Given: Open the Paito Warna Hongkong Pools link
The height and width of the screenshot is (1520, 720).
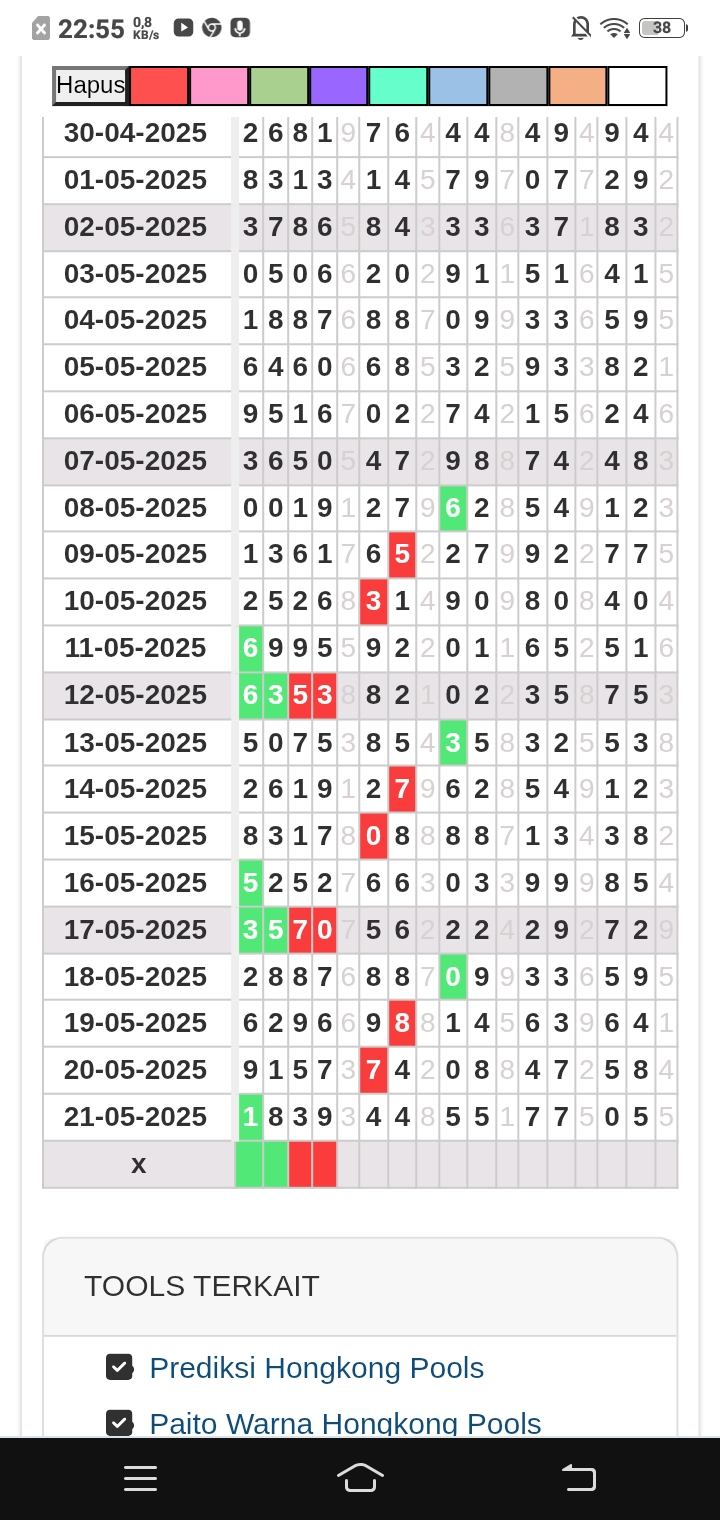Looking at the screenshot, I should coord(345,1423).
